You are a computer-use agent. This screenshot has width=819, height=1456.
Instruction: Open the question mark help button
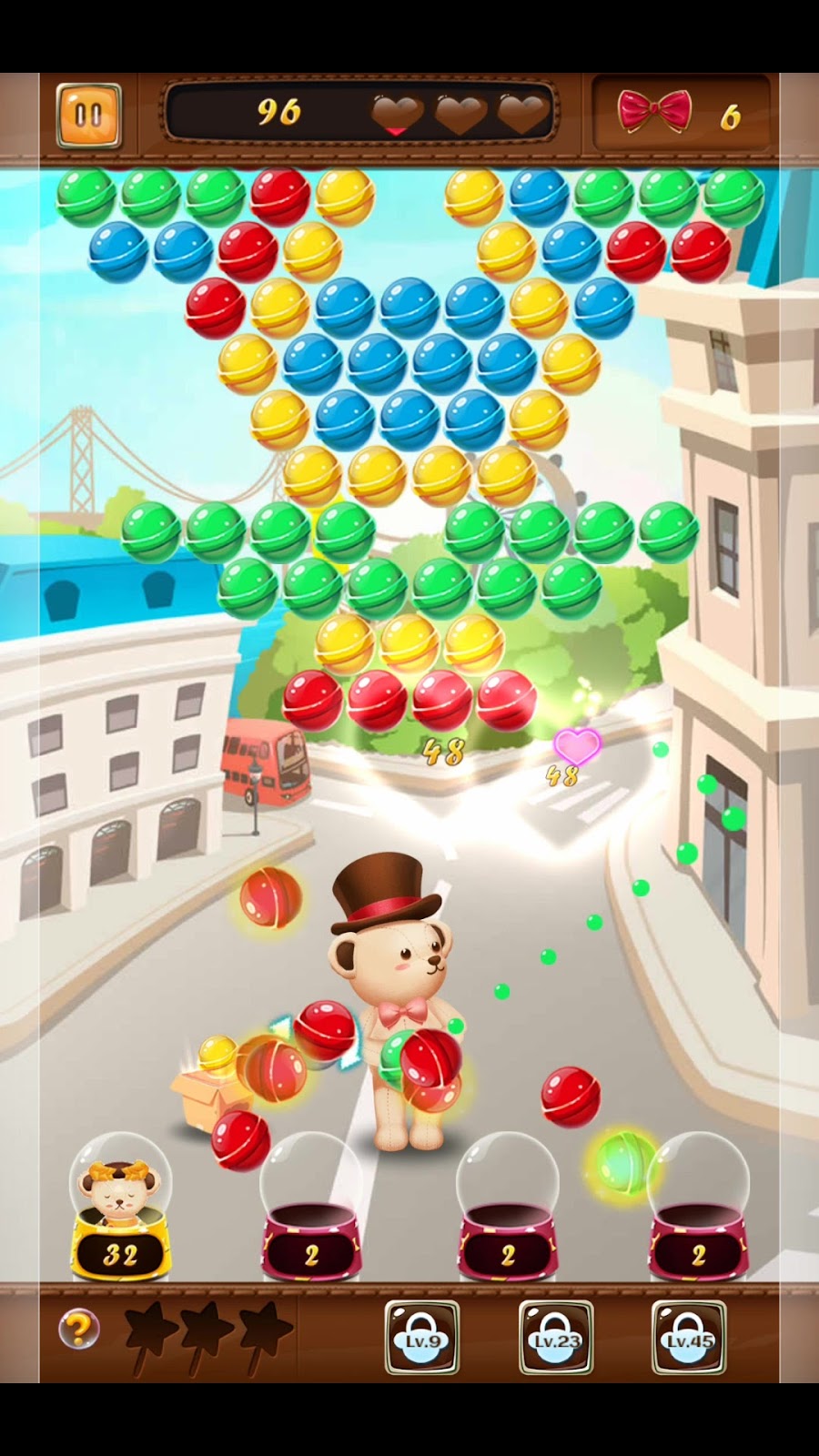(x=78, y=1330)
